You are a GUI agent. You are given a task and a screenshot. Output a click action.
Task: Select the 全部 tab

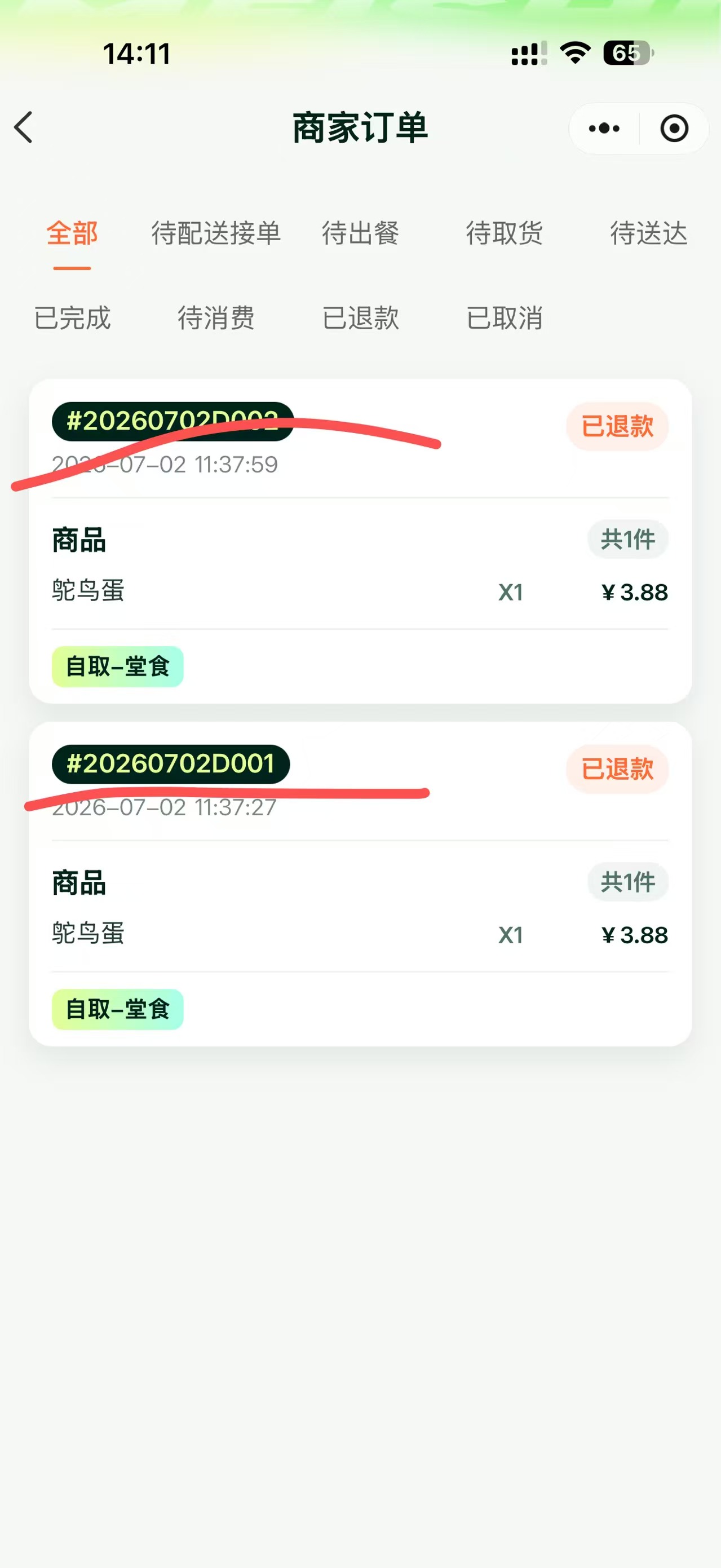pyautogui.click(x=72, y=233)
